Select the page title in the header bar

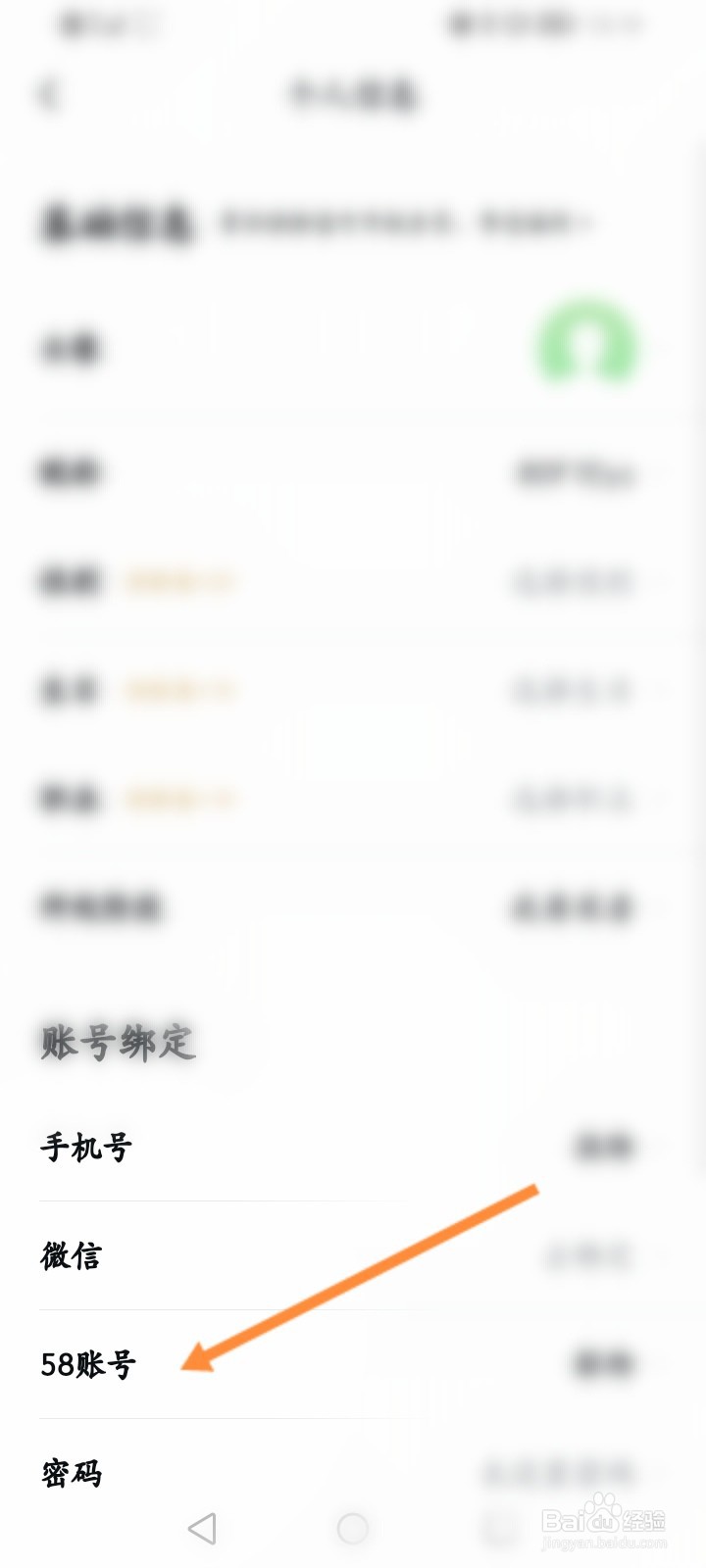pos(353,96)
